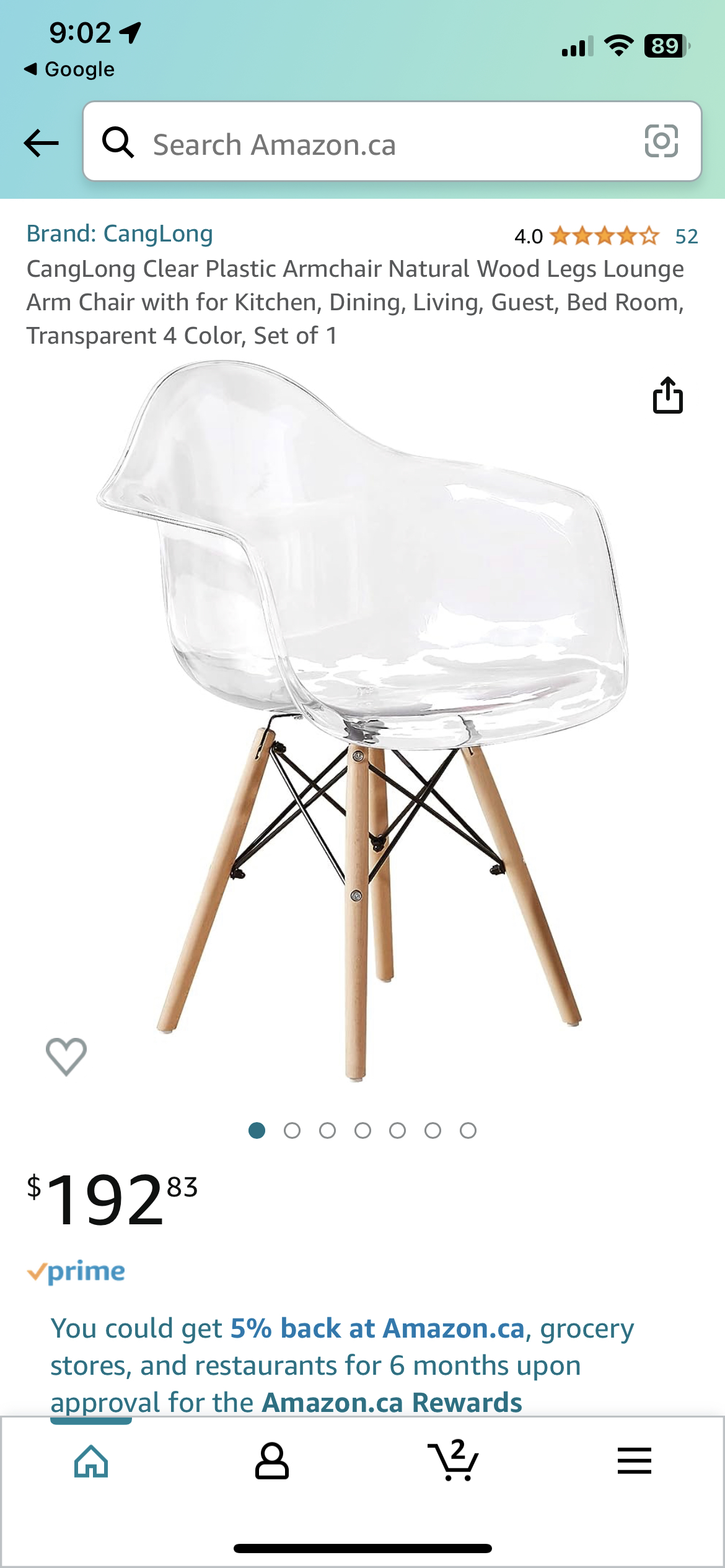Open the cart with 2 items
The height and width of the screenshot is (1568, 725).
pos(453,1461)
